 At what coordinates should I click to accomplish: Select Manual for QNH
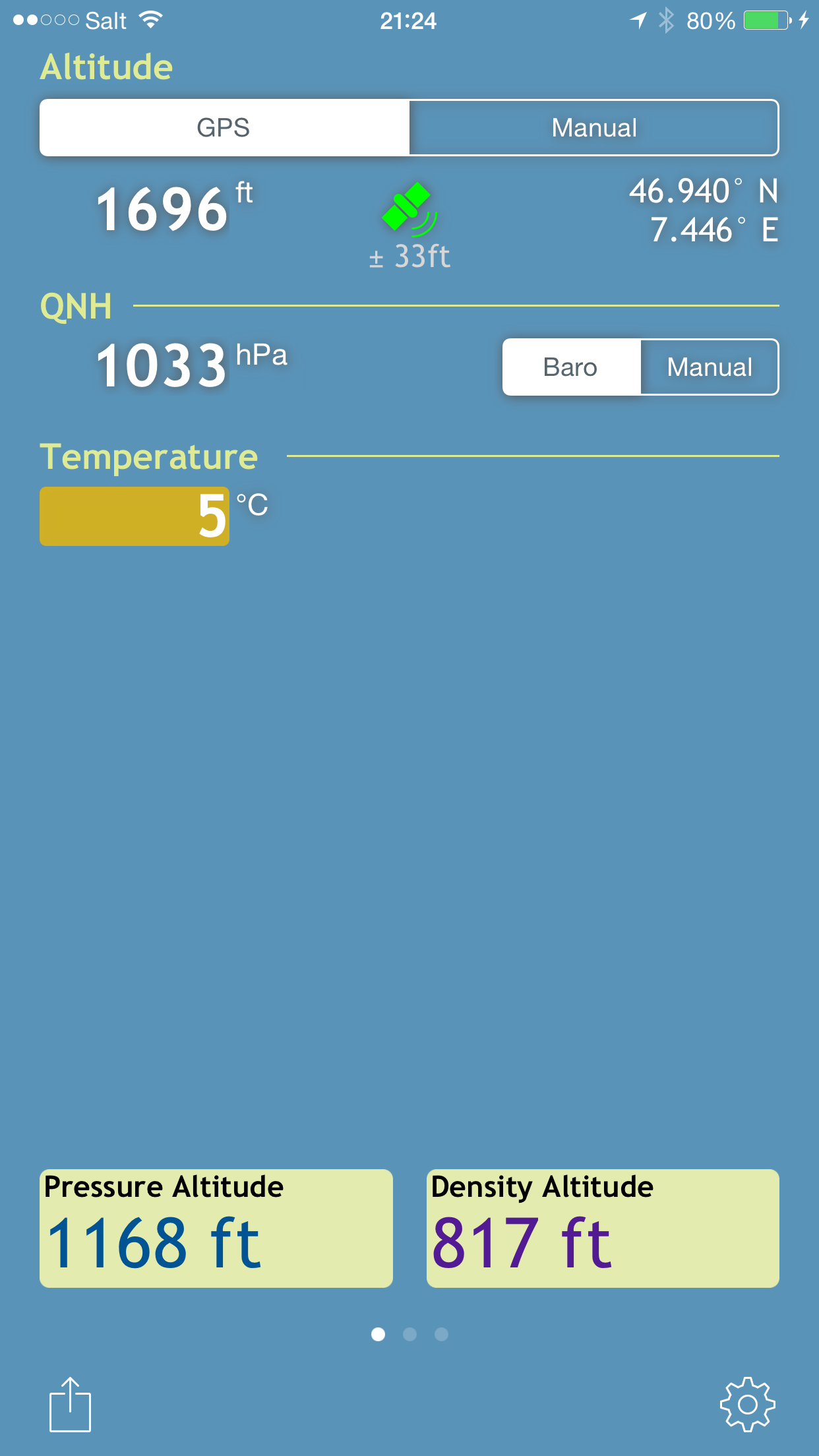710,367
